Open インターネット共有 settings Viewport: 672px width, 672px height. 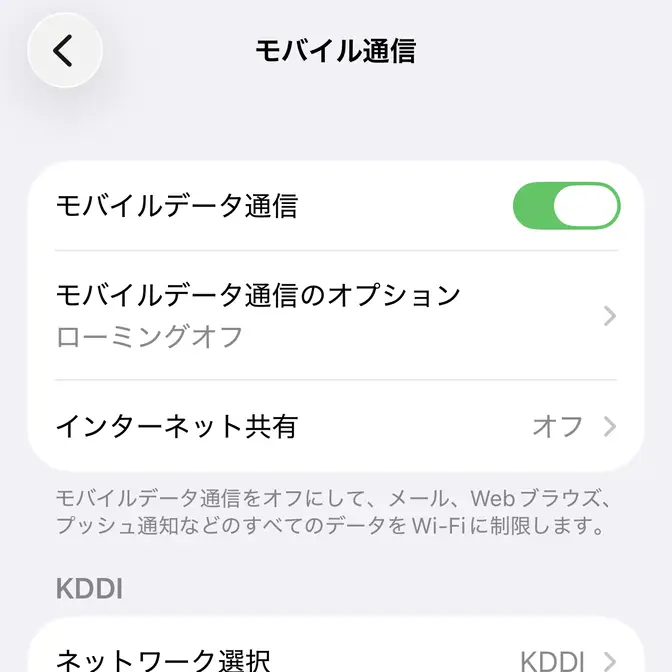click(x=336, y=426)
